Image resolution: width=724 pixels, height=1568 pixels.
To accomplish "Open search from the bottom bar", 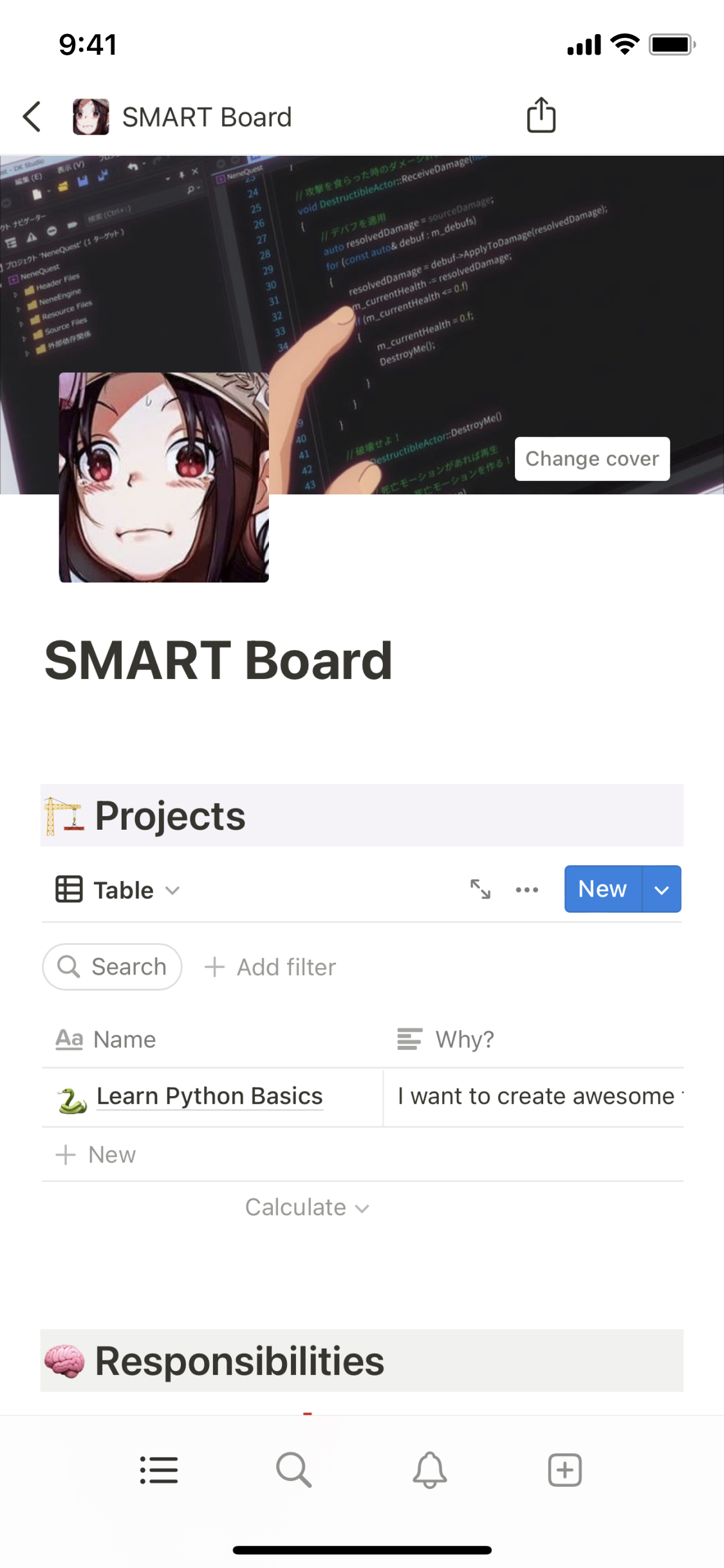I will (294, 1470).
